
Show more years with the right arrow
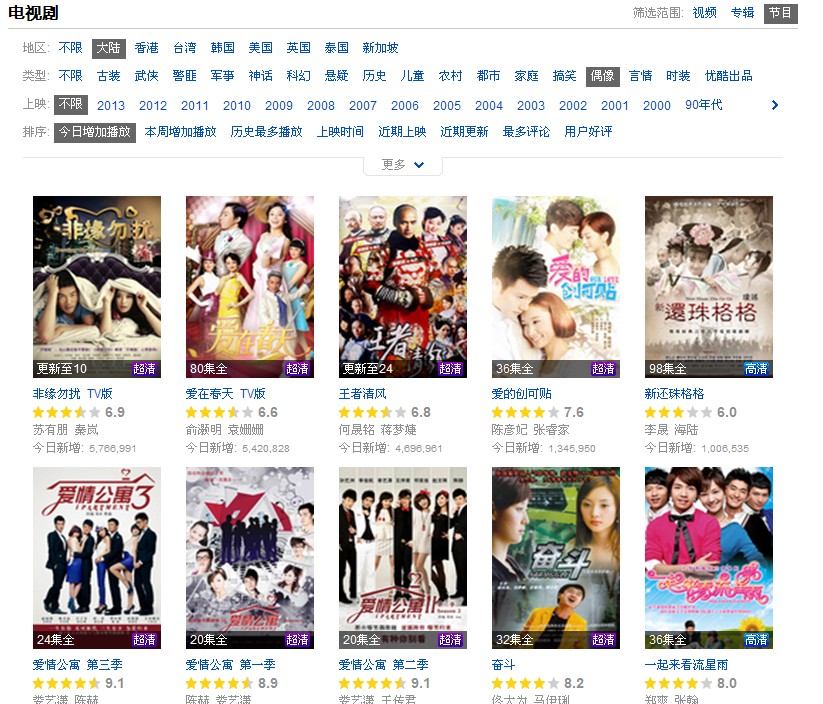coord(775,105)
